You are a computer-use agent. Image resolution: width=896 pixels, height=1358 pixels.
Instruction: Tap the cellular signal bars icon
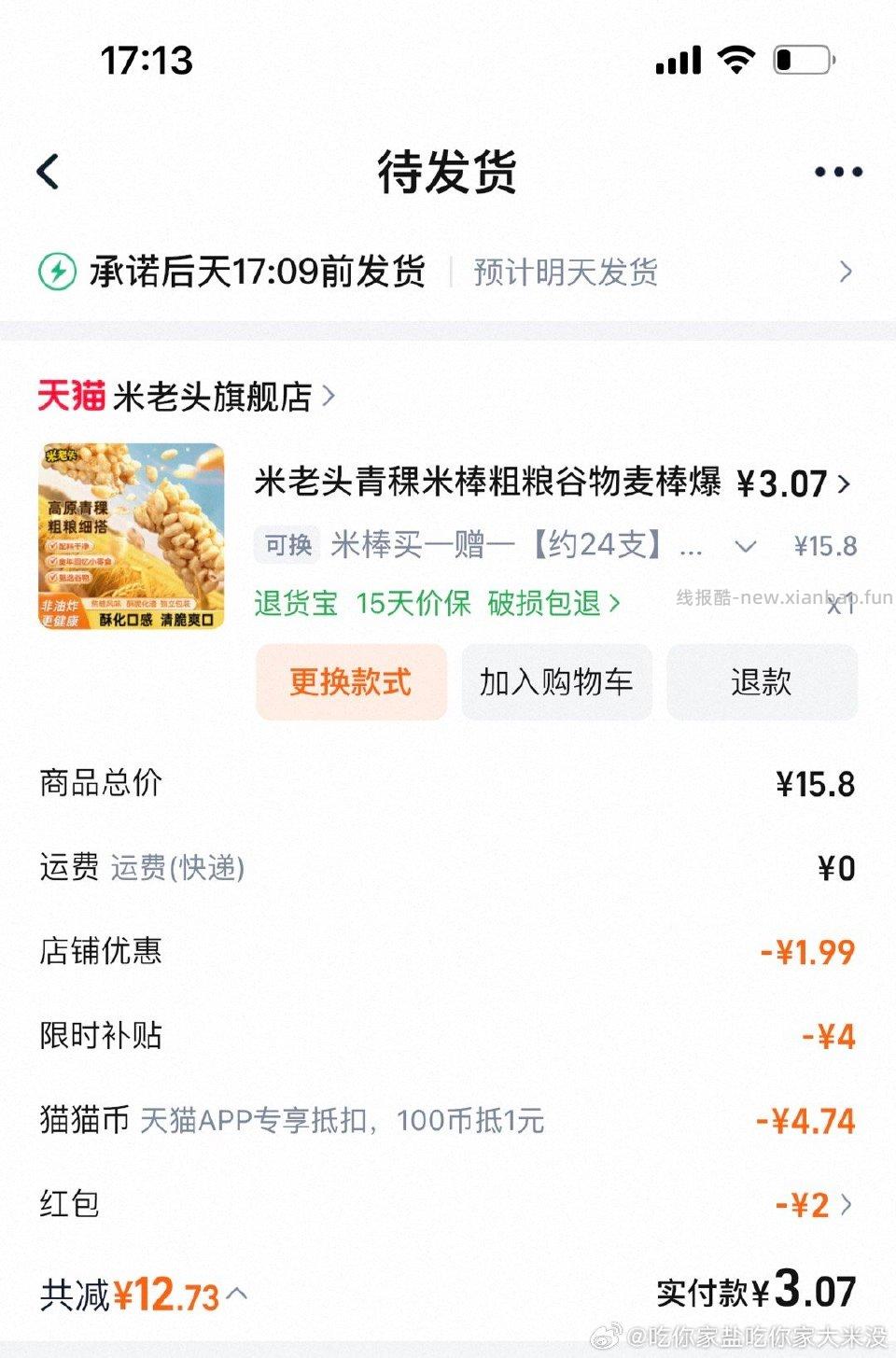click(676, 58)
